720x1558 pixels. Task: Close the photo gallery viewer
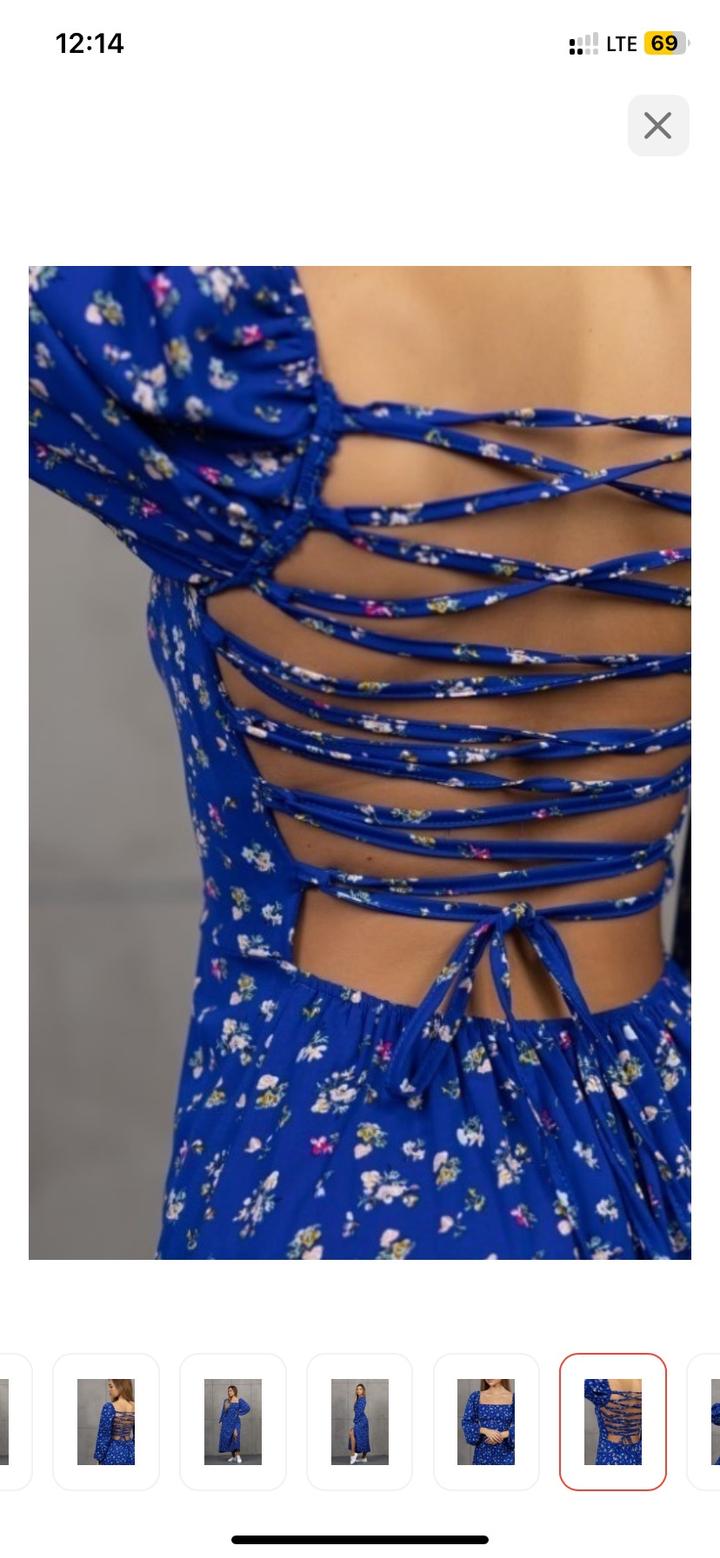[658, 126]
